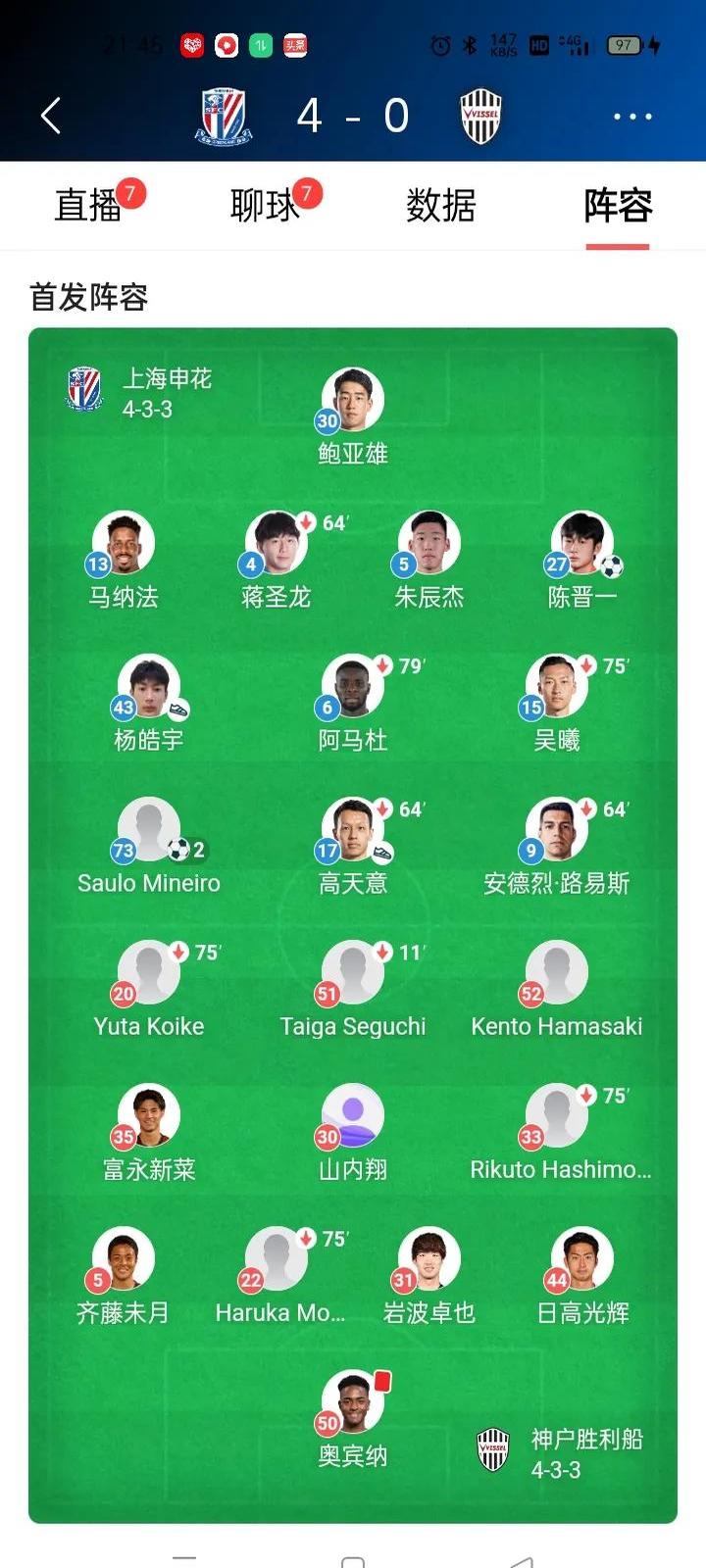
Task: View 山内翔 player profile
Action: pos(352,1114)
